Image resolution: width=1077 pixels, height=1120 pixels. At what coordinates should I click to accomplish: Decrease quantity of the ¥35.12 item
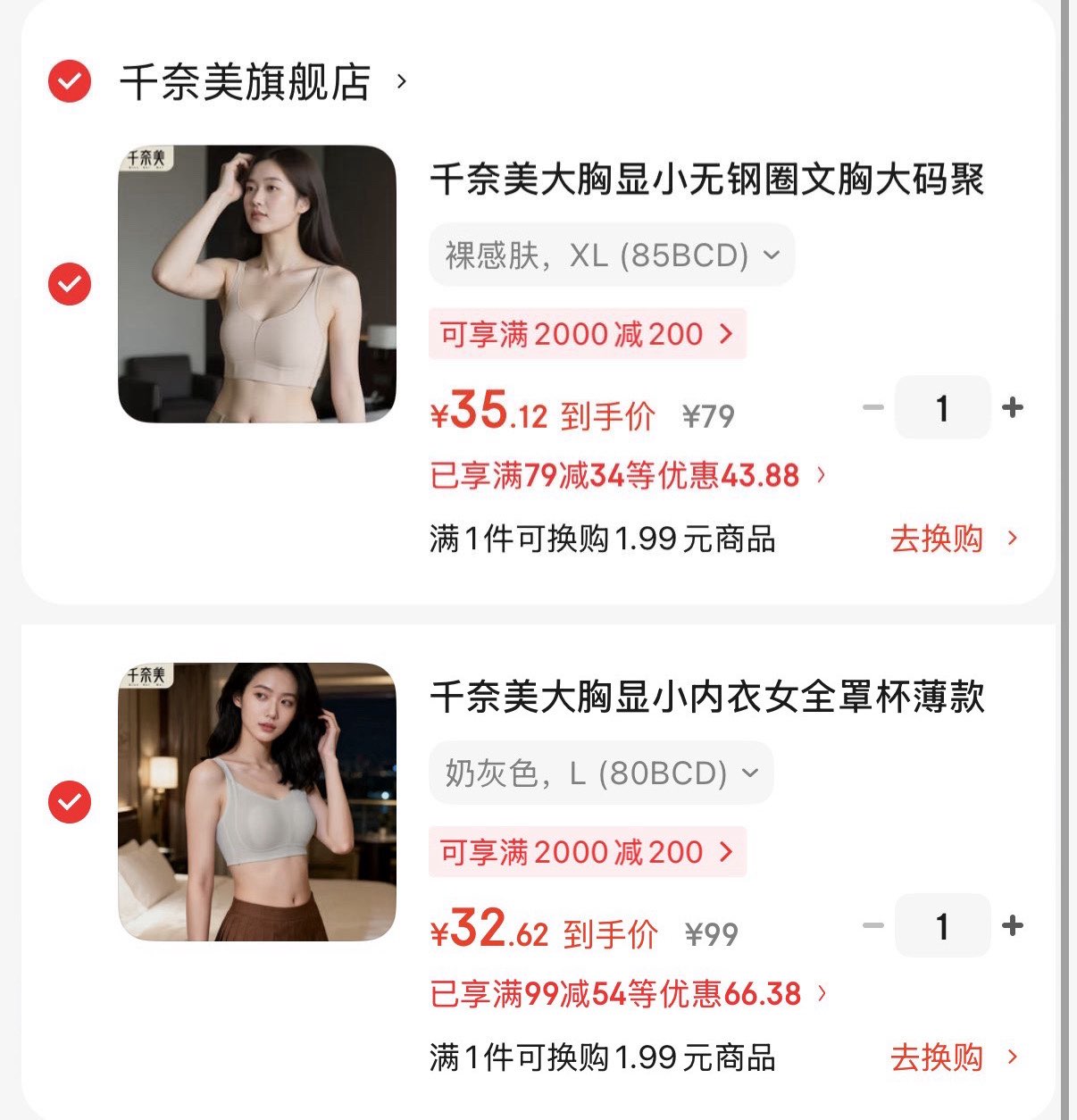pos(872,408)
